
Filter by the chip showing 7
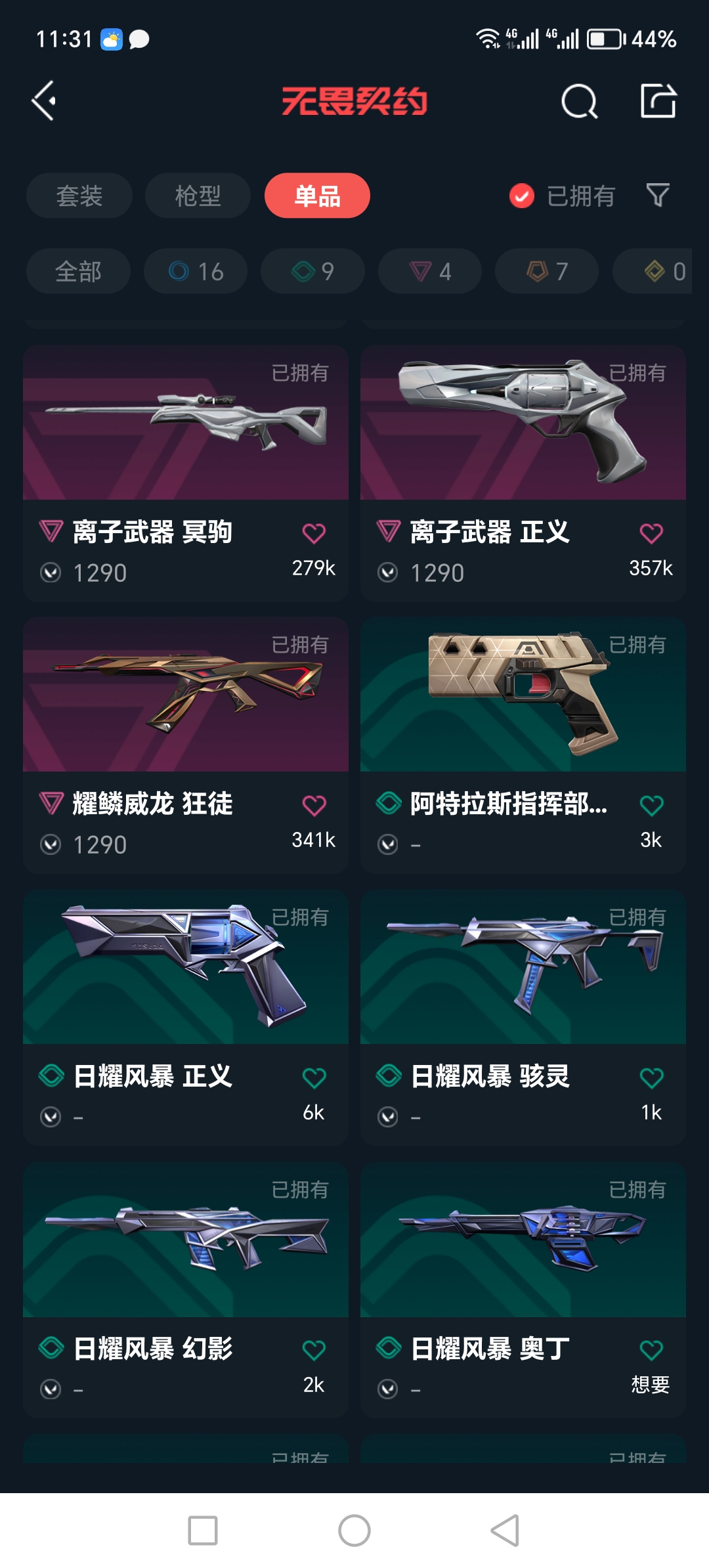click(x=546, y=271)
